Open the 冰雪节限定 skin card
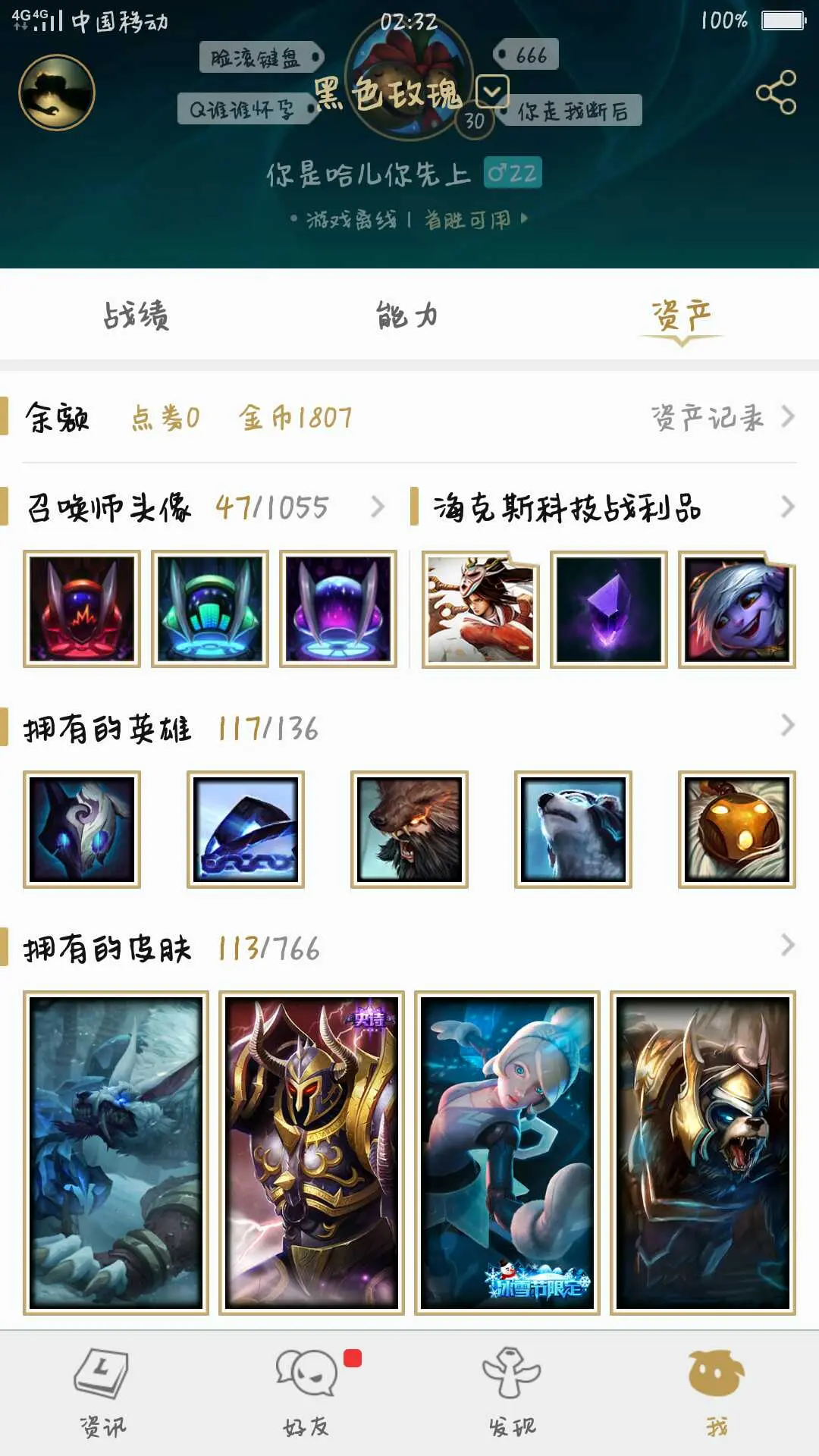Viewport: 819px width, 1456px height. 507,1152
